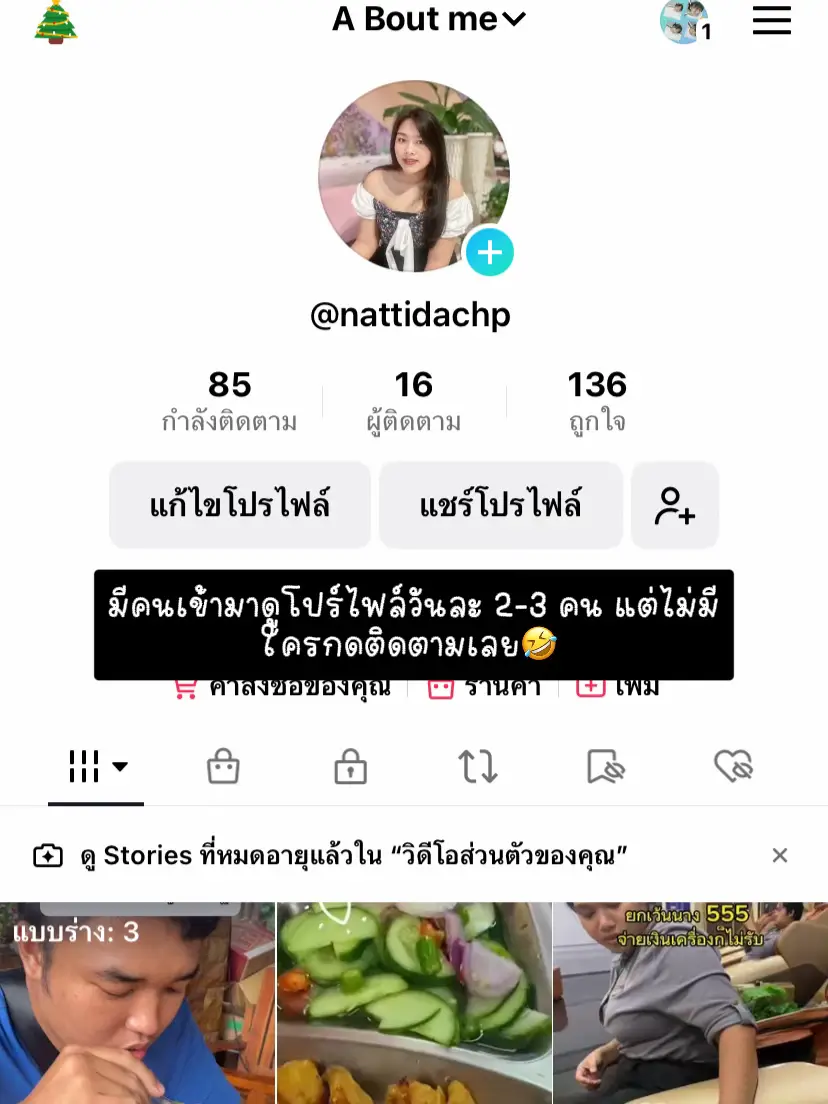Dismiss the Stories banner with the X

pyautogui.click(x=780, y=855)
